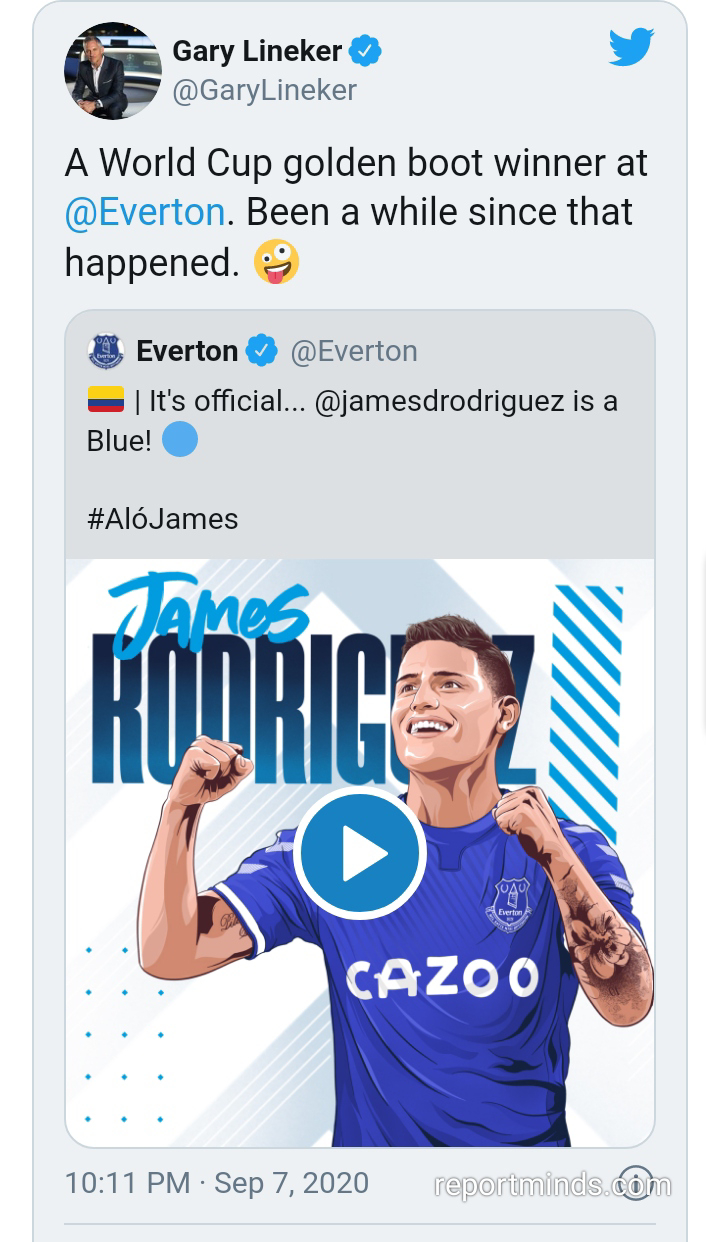Open the quoted Everton tweet text
The height and width of the screenshot is (1242, 706).
pos(352,420)
